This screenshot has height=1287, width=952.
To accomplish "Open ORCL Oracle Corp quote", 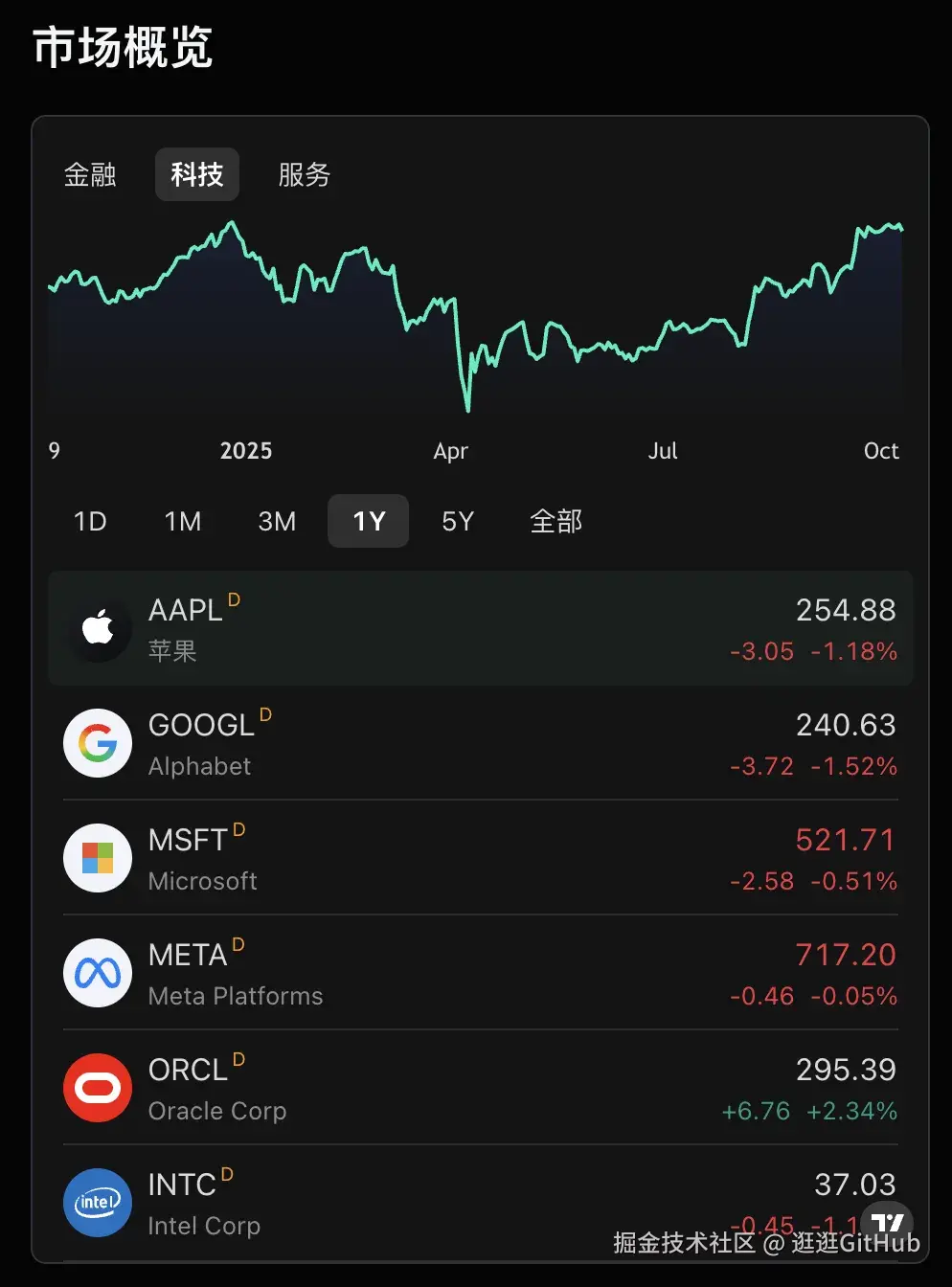I will coord(481,1089).
